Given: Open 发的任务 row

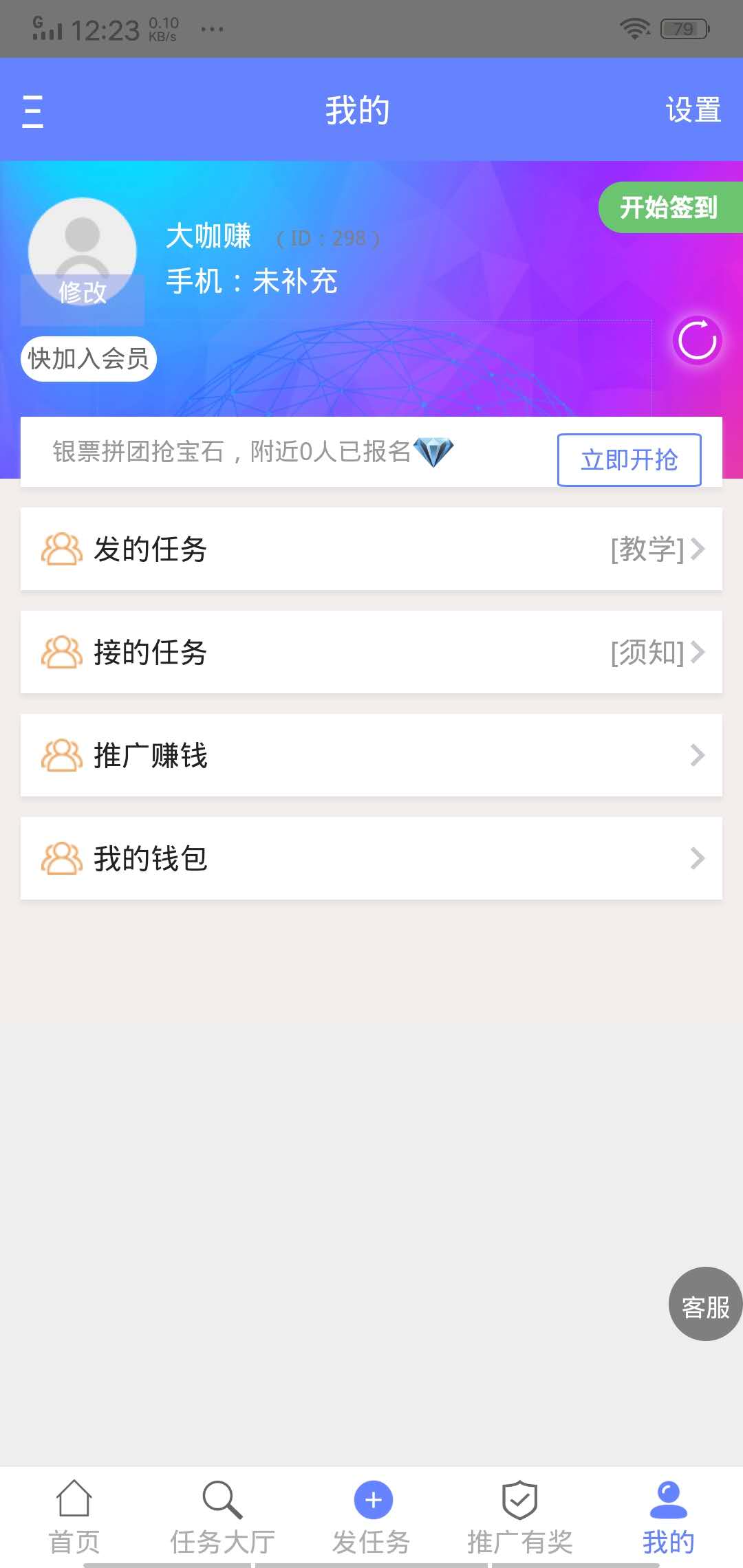Looking at the screenshot, I should coord(371,549).
